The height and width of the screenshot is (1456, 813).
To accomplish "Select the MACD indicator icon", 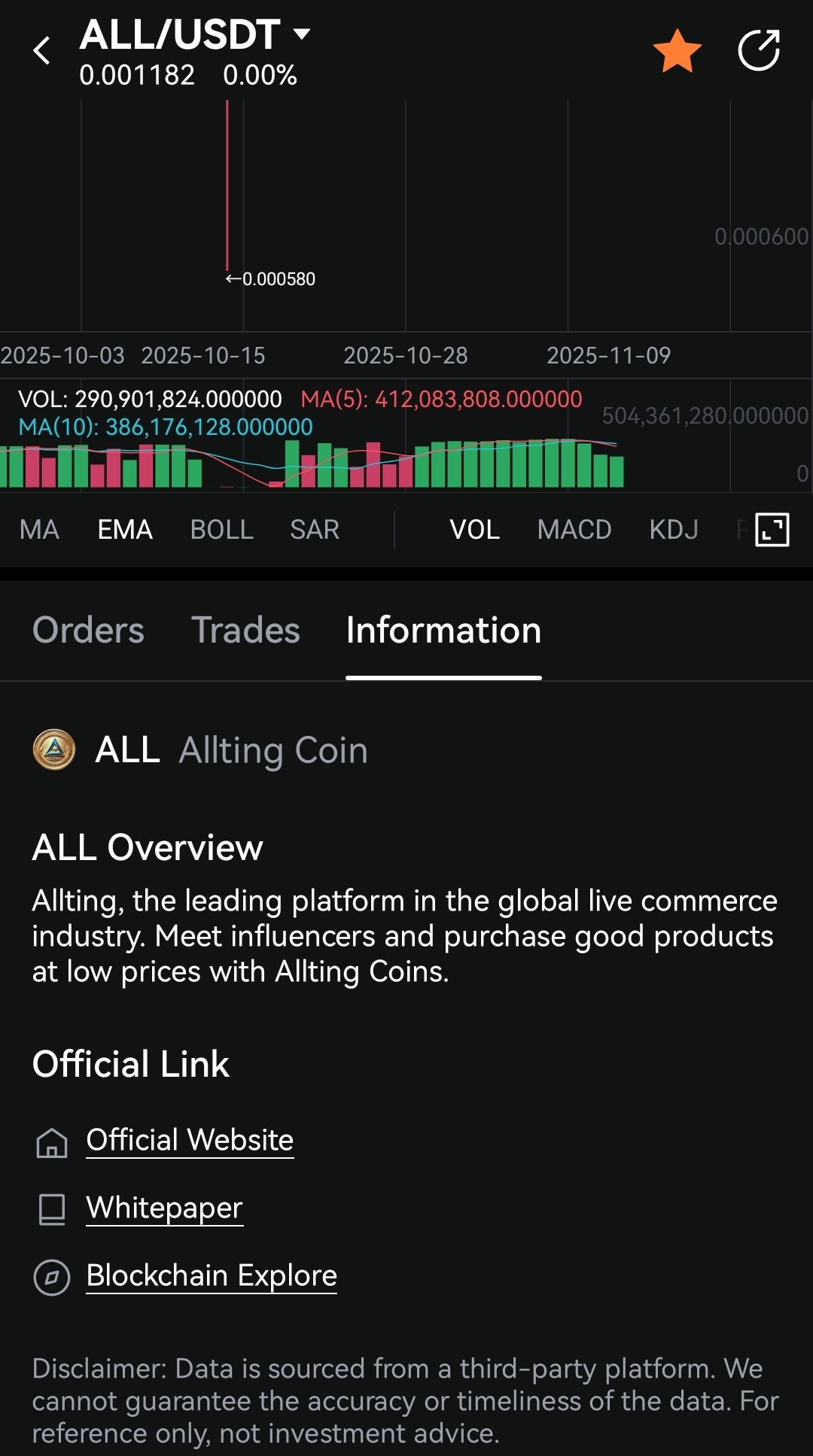I will point(574,529).
